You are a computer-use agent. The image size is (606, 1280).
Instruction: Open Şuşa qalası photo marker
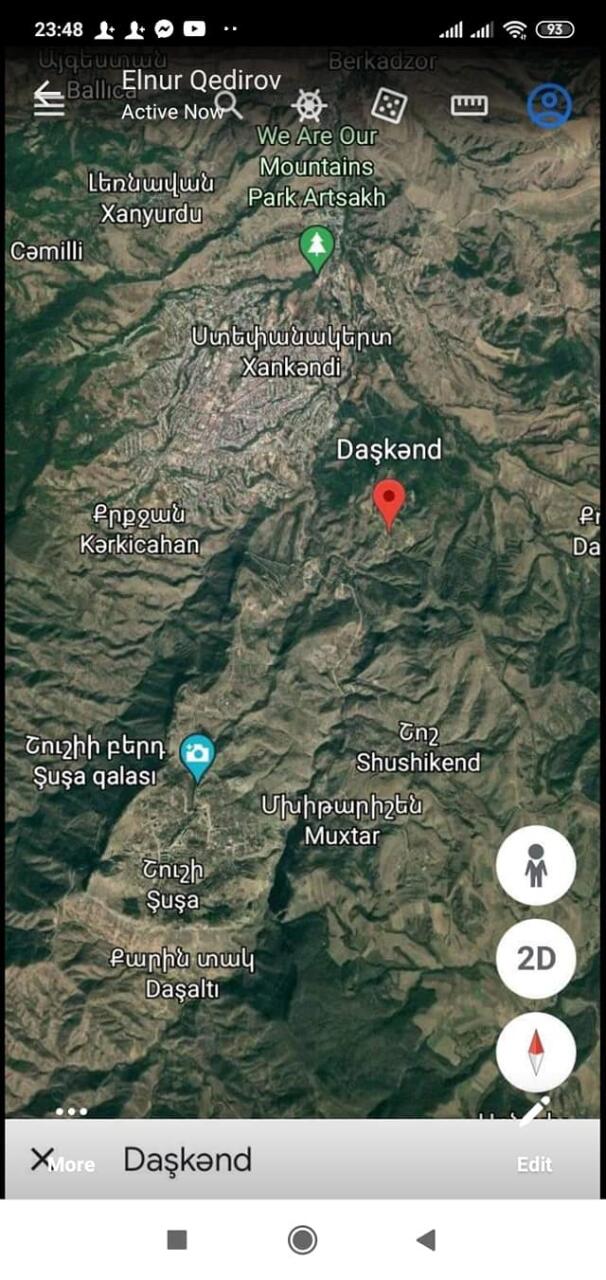point(198,756)
